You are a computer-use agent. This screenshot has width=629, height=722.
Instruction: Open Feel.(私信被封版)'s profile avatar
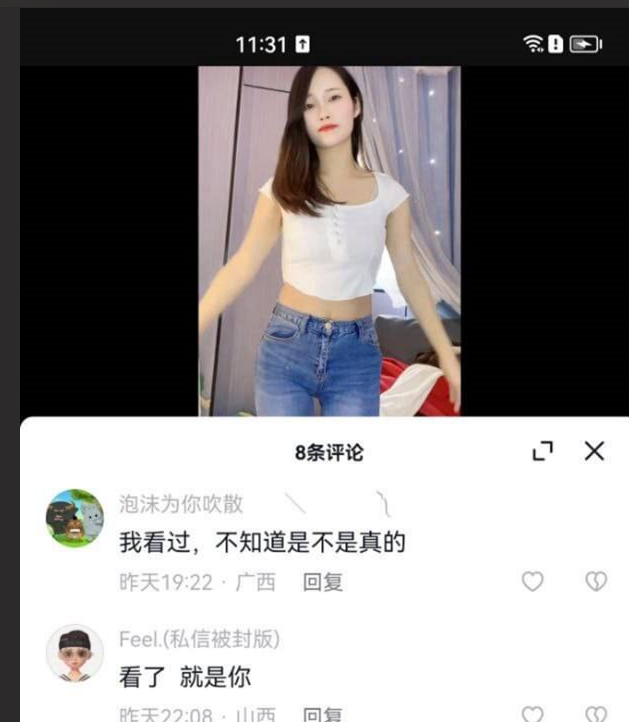tap(75, 654)
